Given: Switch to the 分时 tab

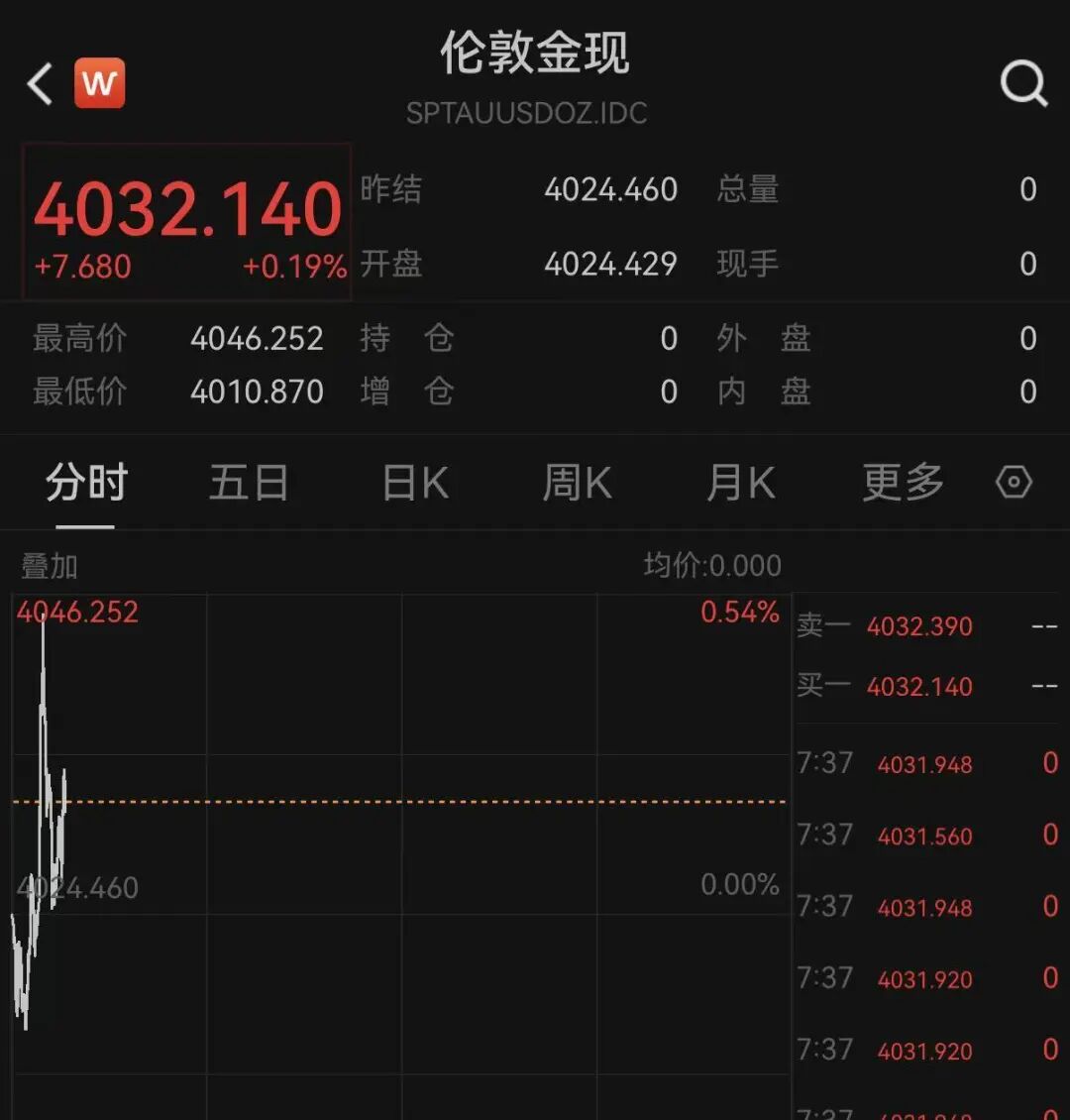Looking at the screenshot, I should pos(86,484).
